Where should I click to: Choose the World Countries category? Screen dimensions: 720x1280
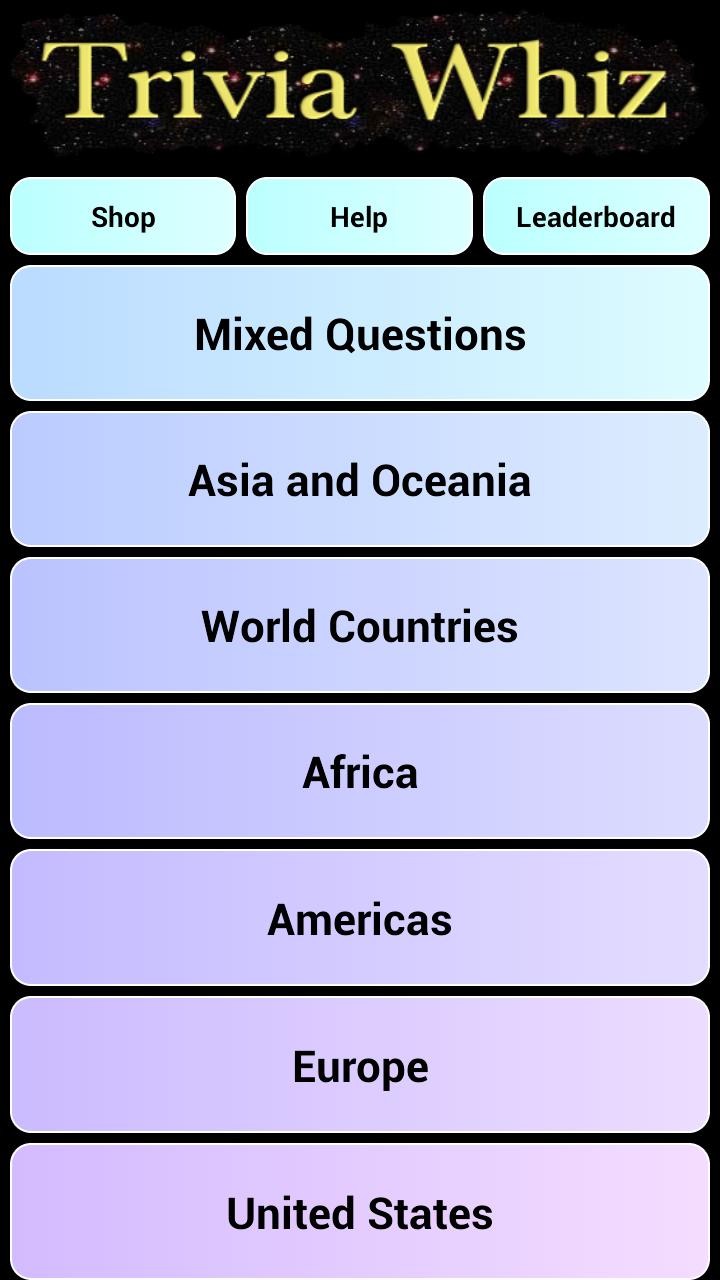click(360, 626)
